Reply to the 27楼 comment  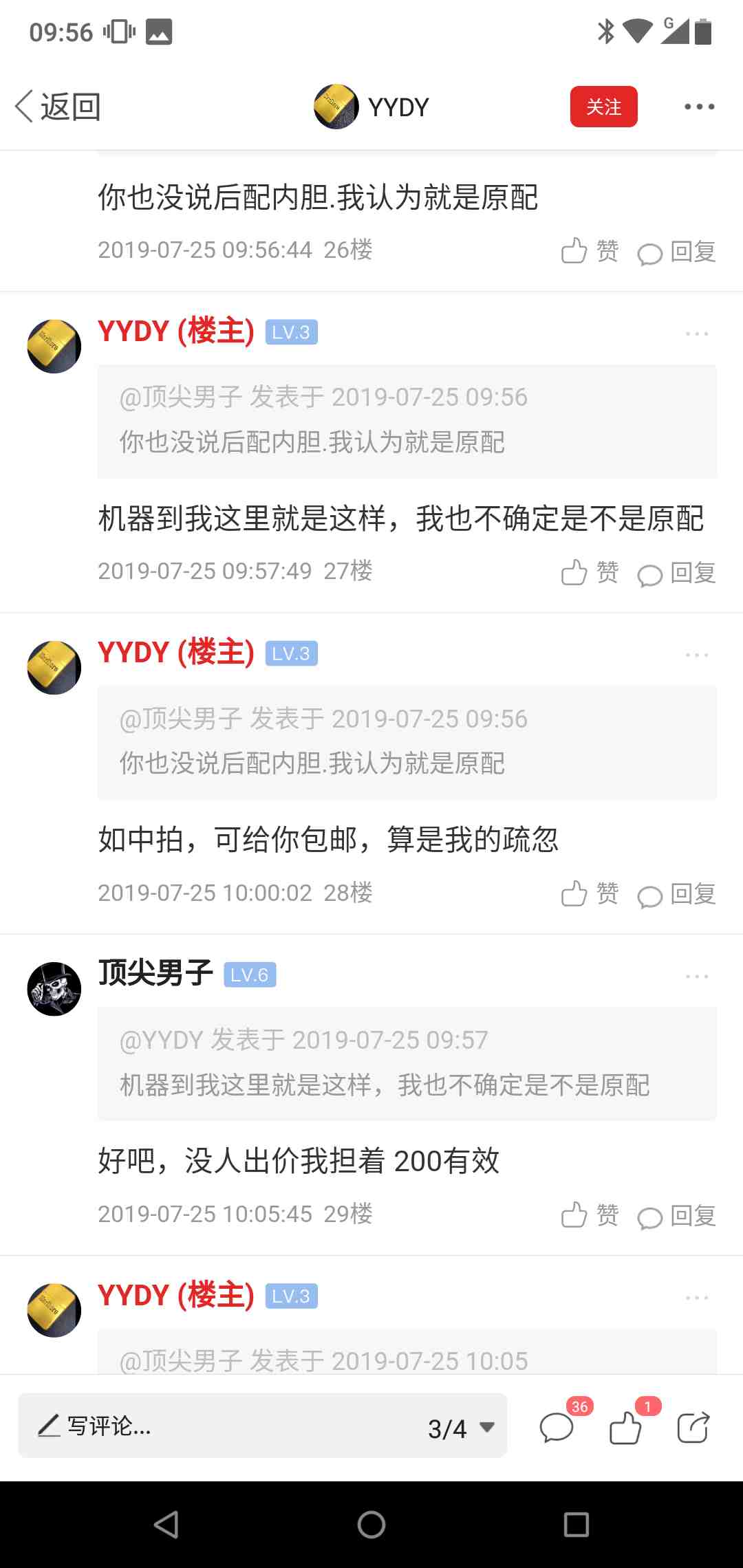pos(677,574)
